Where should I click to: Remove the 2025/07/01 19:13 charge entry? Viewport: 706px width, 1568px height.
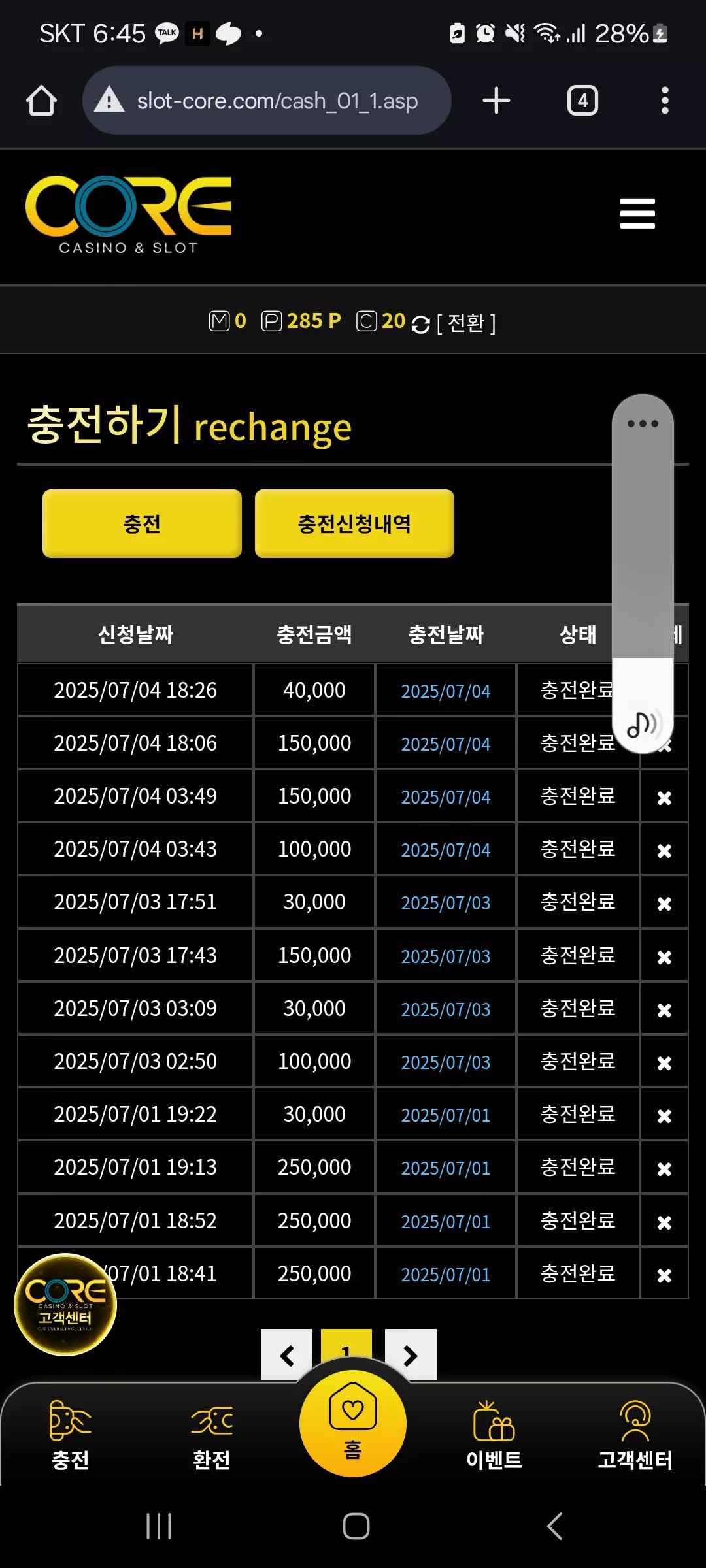pos(664,1169)
